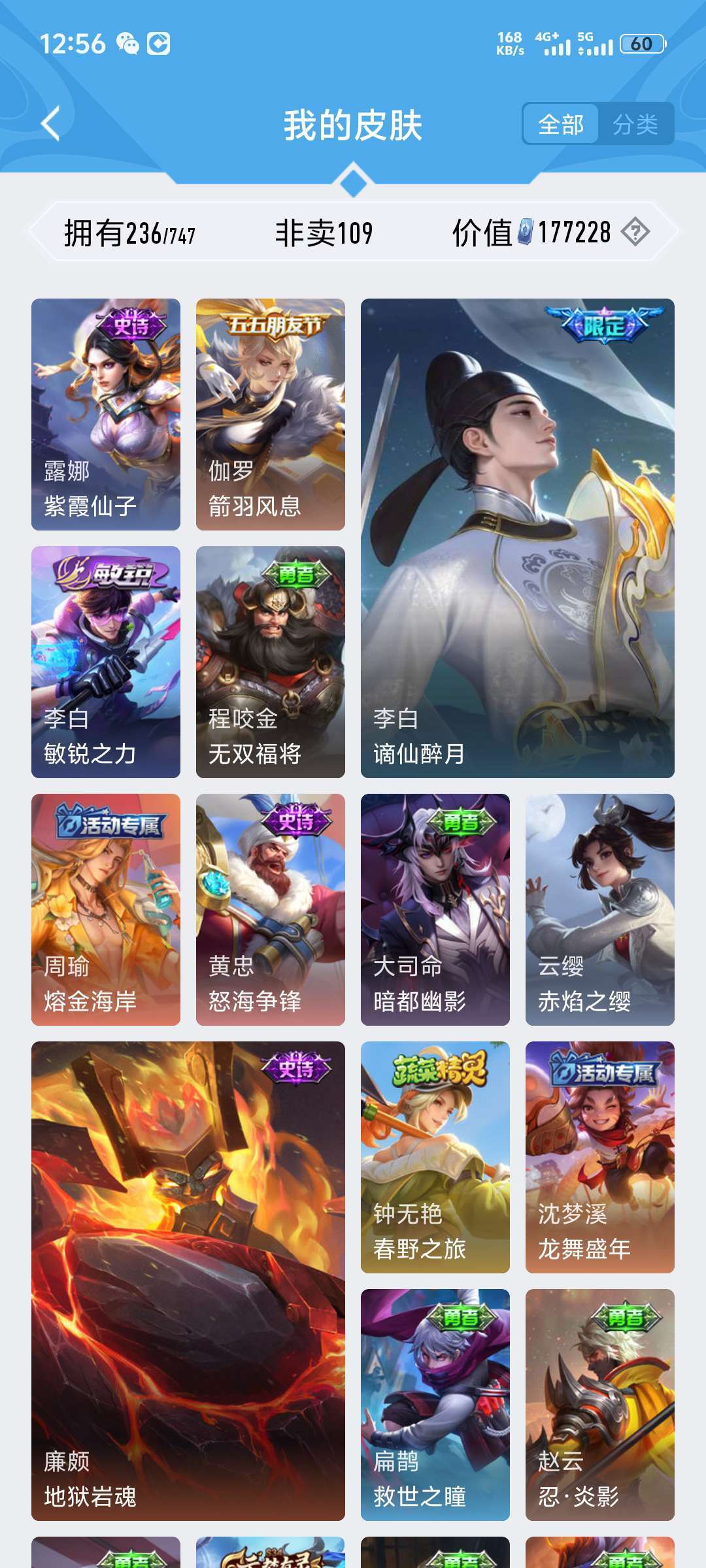
Task: View 沈梦溪 龙舞盛年 skin
Action: click(x=600, y=1157)
